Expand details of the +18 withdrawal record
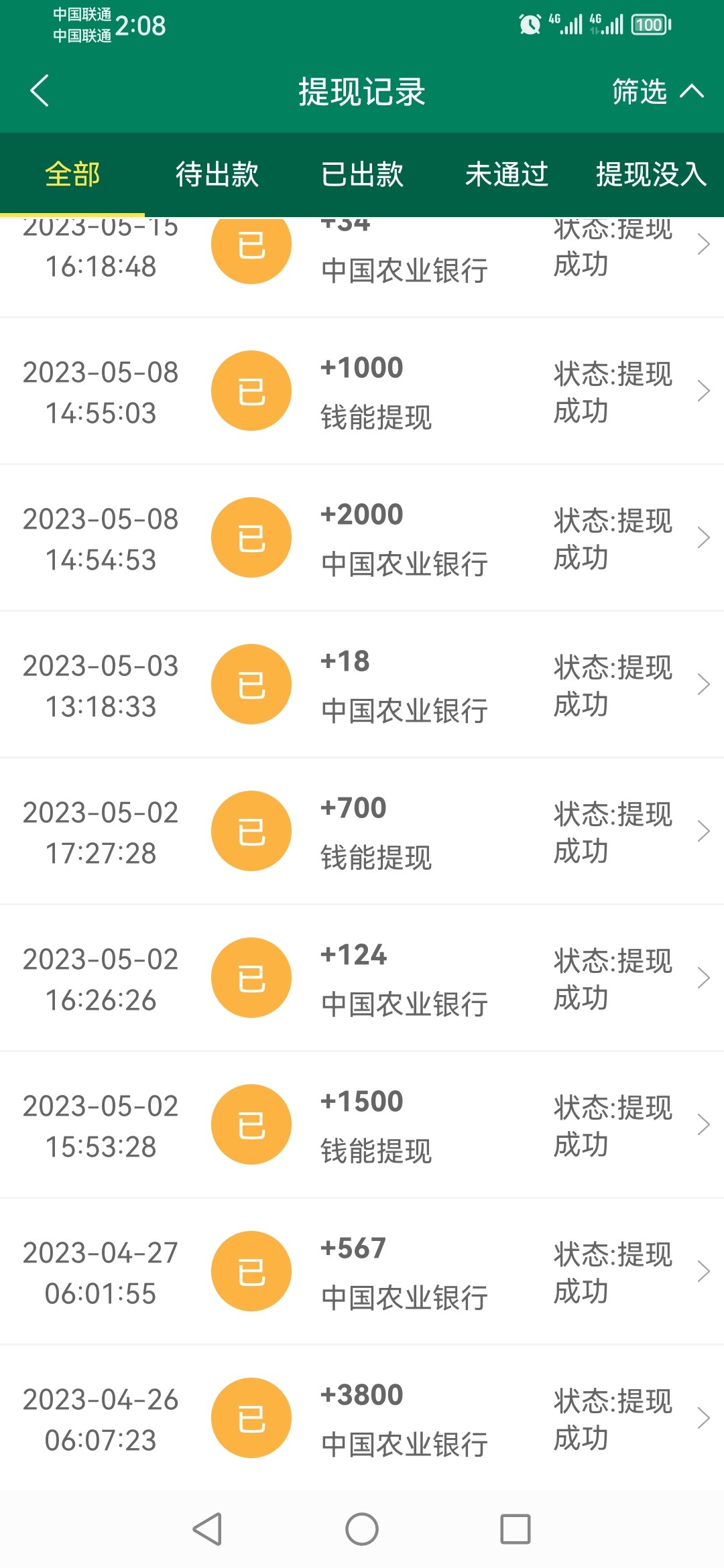Viewport: 724px width, 1568px height. point(703,683)
